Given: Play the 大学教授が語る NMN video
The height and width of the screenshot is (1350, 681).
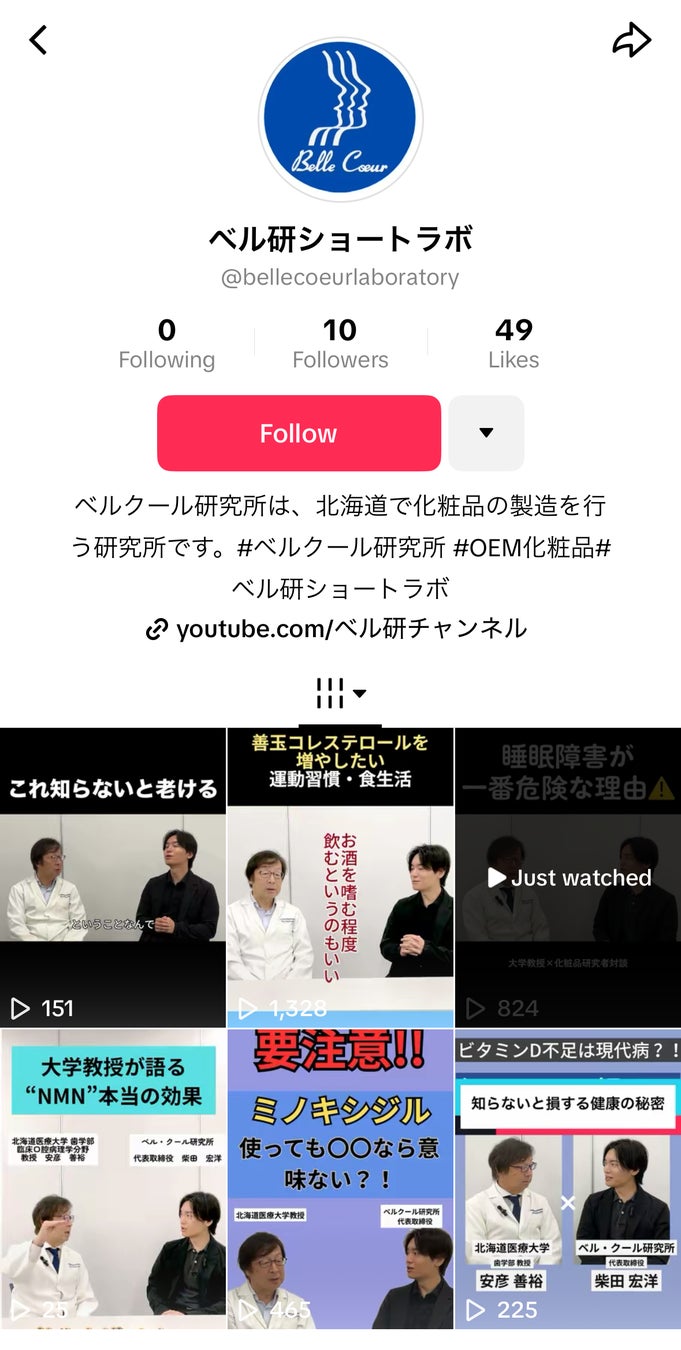Looking at the screenshot, I should 112,1178.
